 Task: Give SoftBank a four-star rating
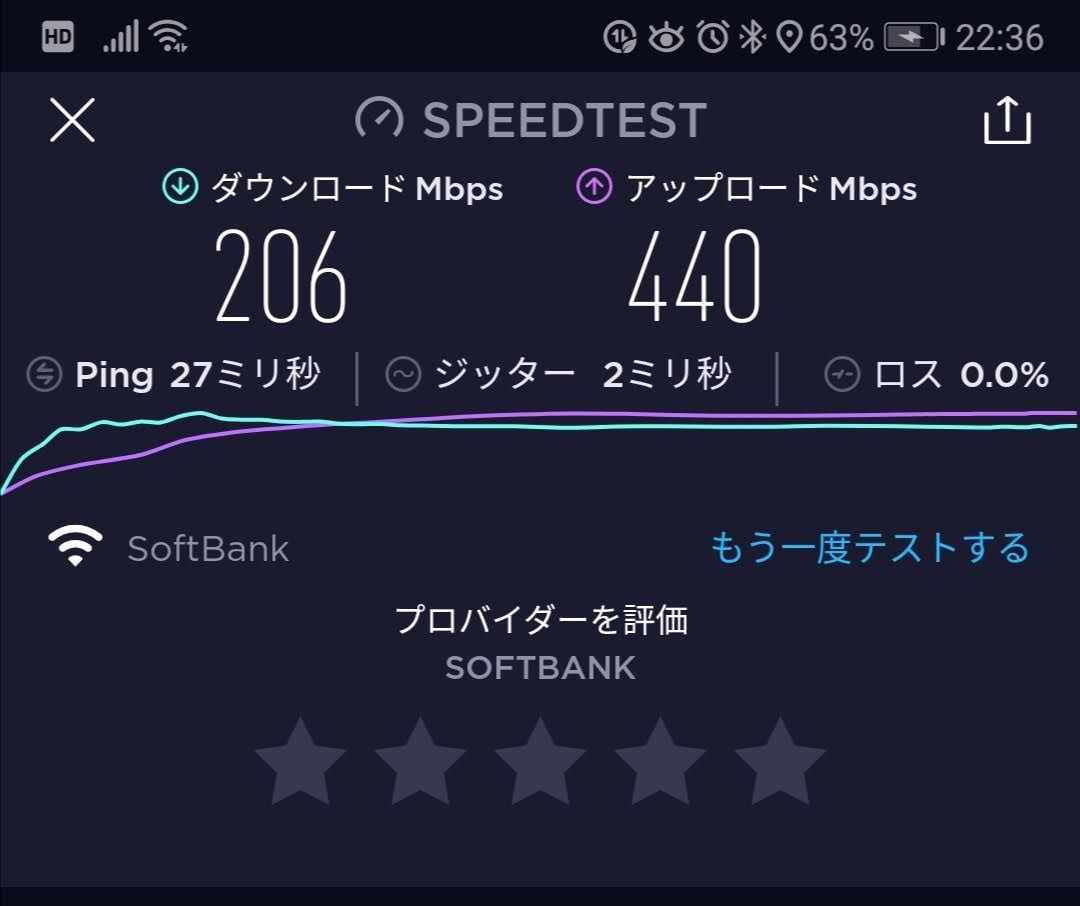(660, 762)
